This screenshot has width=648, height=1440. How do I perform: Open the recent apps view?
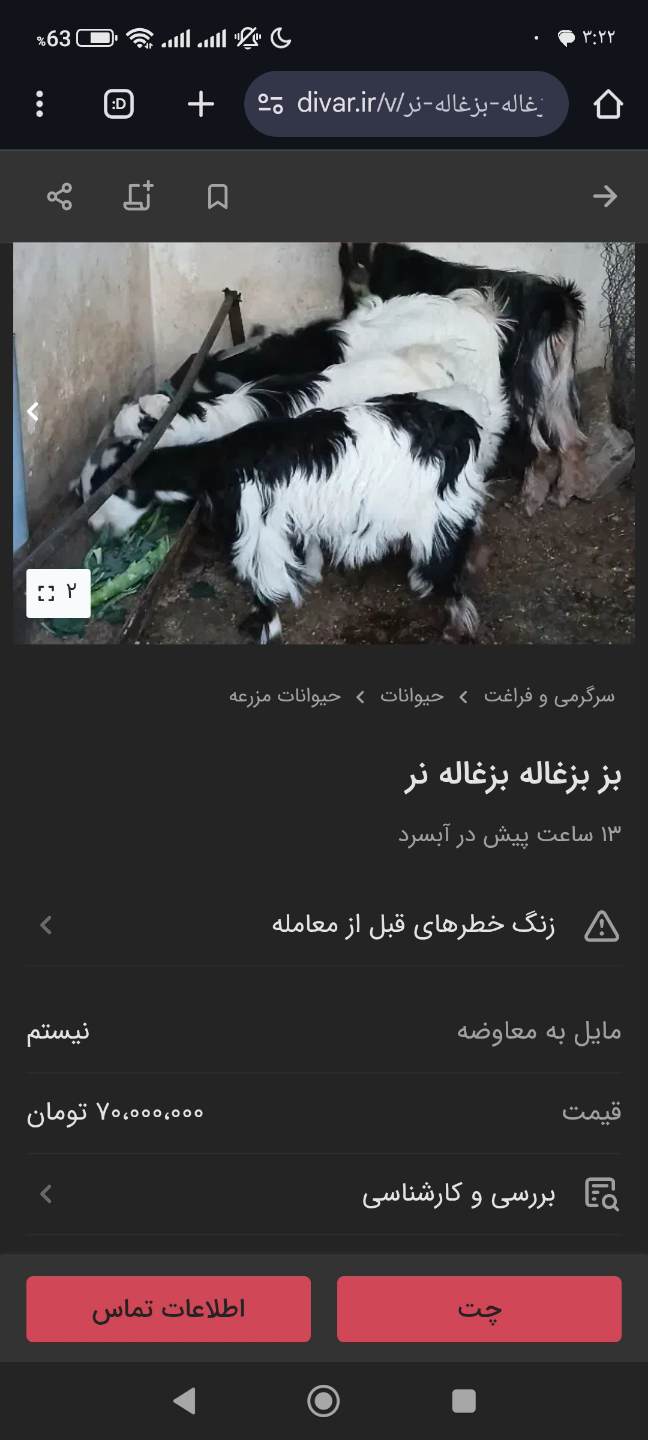click(x=463, y=1401)
